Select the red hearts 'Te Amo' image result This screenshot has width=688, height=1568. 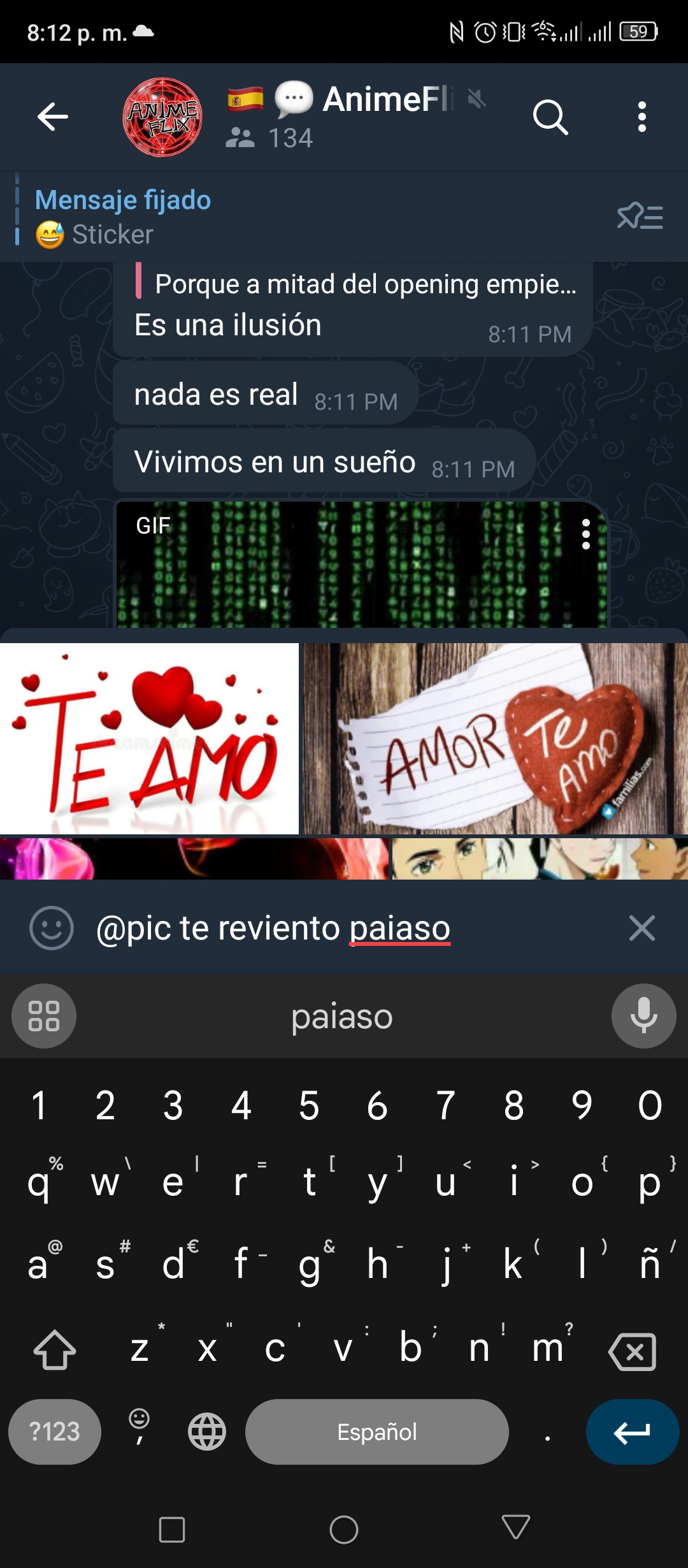pyautogui.click(x=149, y=738)
